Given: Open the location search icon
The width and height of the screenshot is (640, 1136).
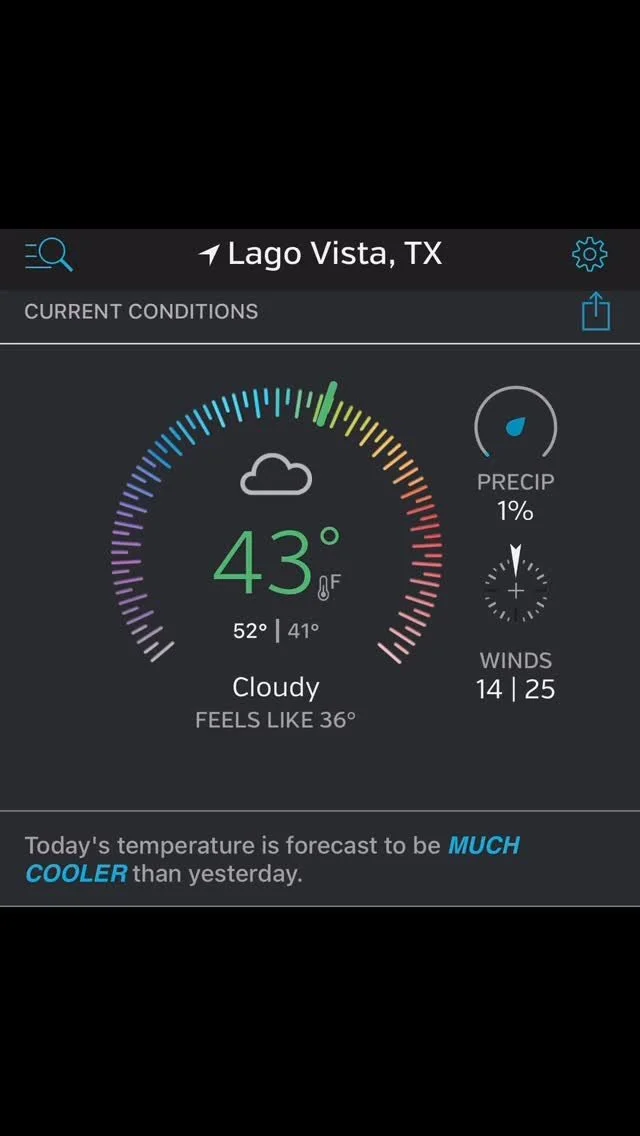Looking at the screenshot, I should click(x=49, y=255).
